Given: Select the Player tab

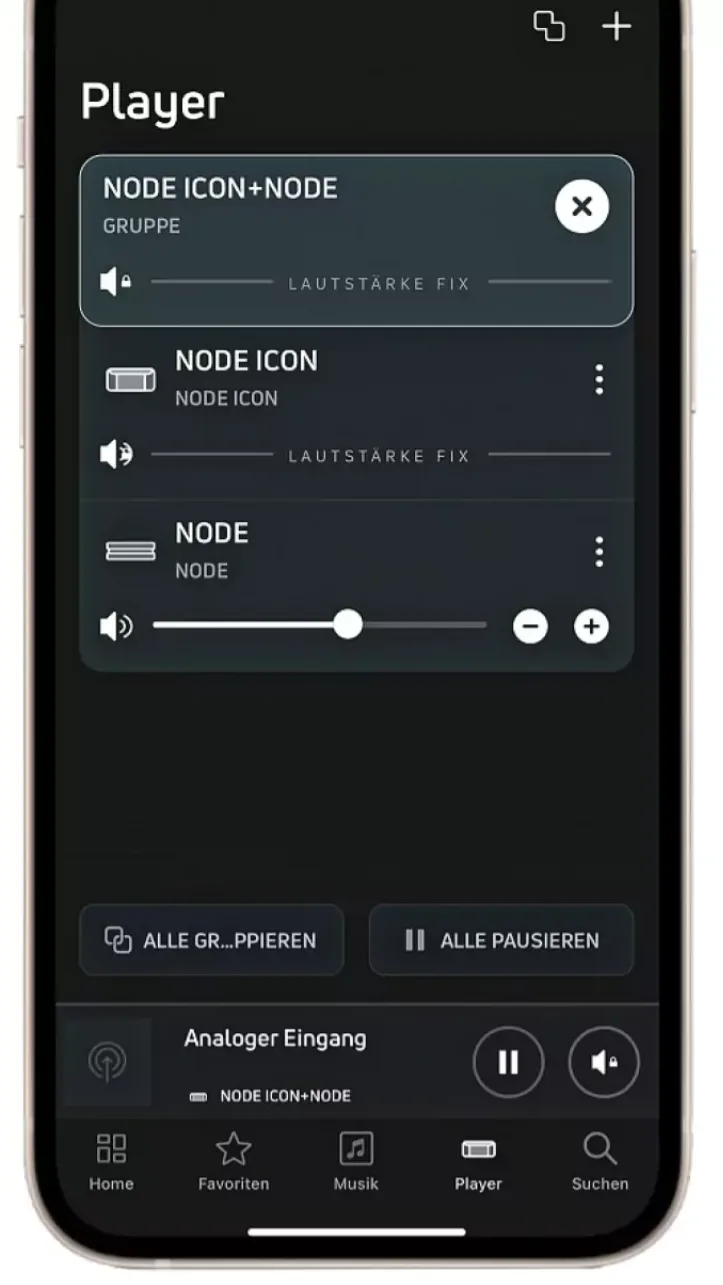Looking at the screenshot, I should tap(478, 1162).
